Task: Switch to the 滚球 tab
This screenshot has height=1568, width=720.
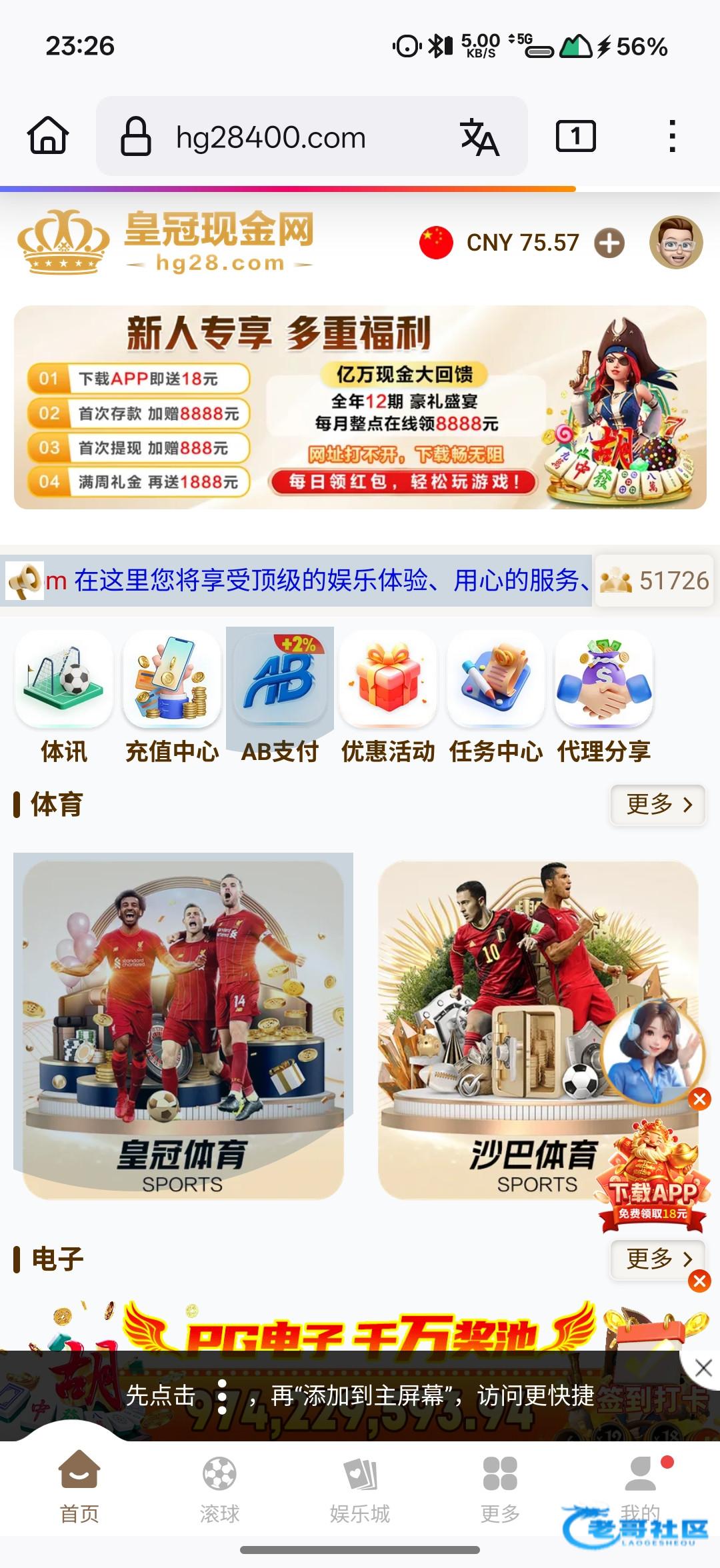Action: click(219, 1485)
